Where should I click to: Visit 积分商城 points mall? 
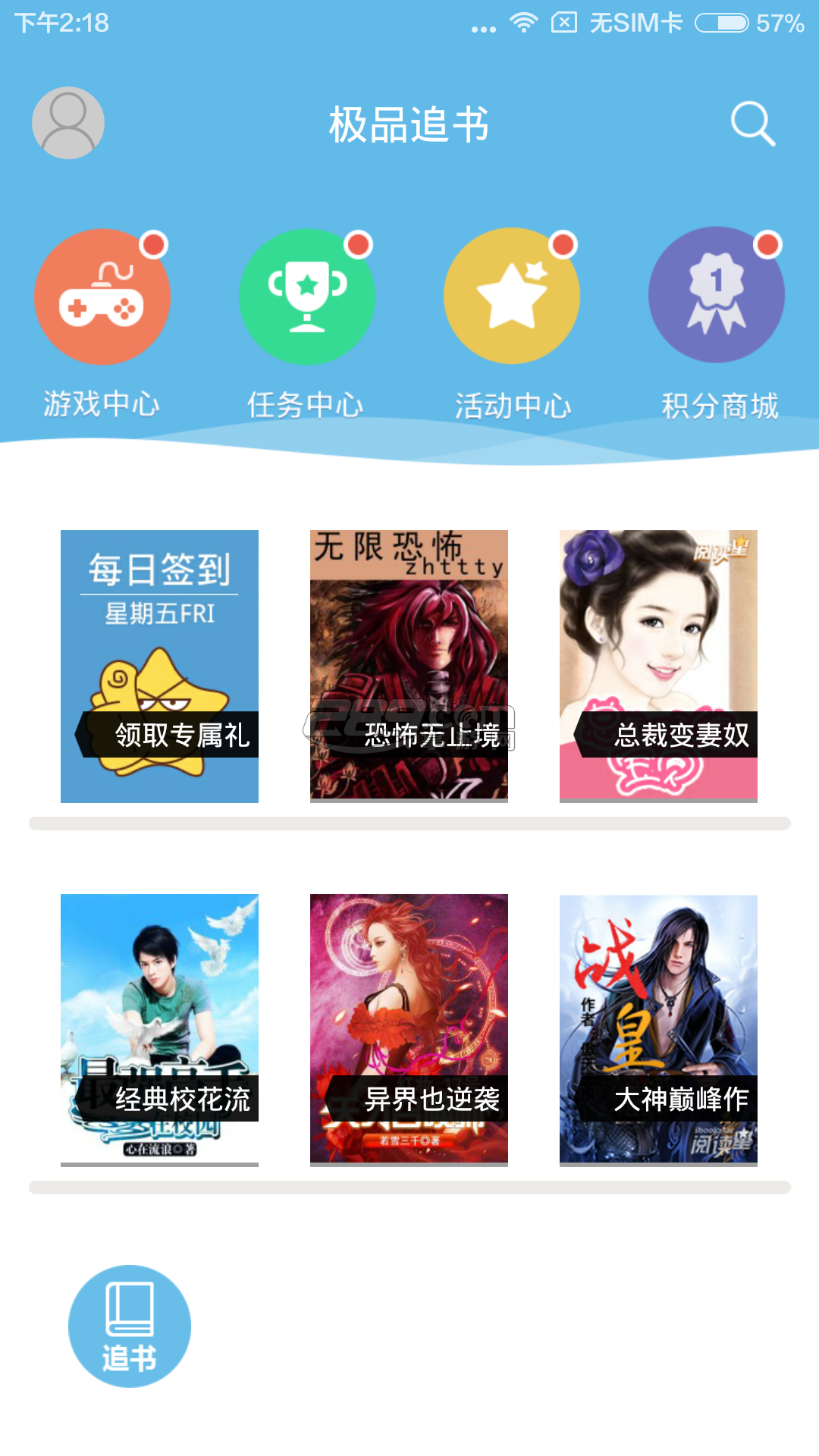click(717, 297)
